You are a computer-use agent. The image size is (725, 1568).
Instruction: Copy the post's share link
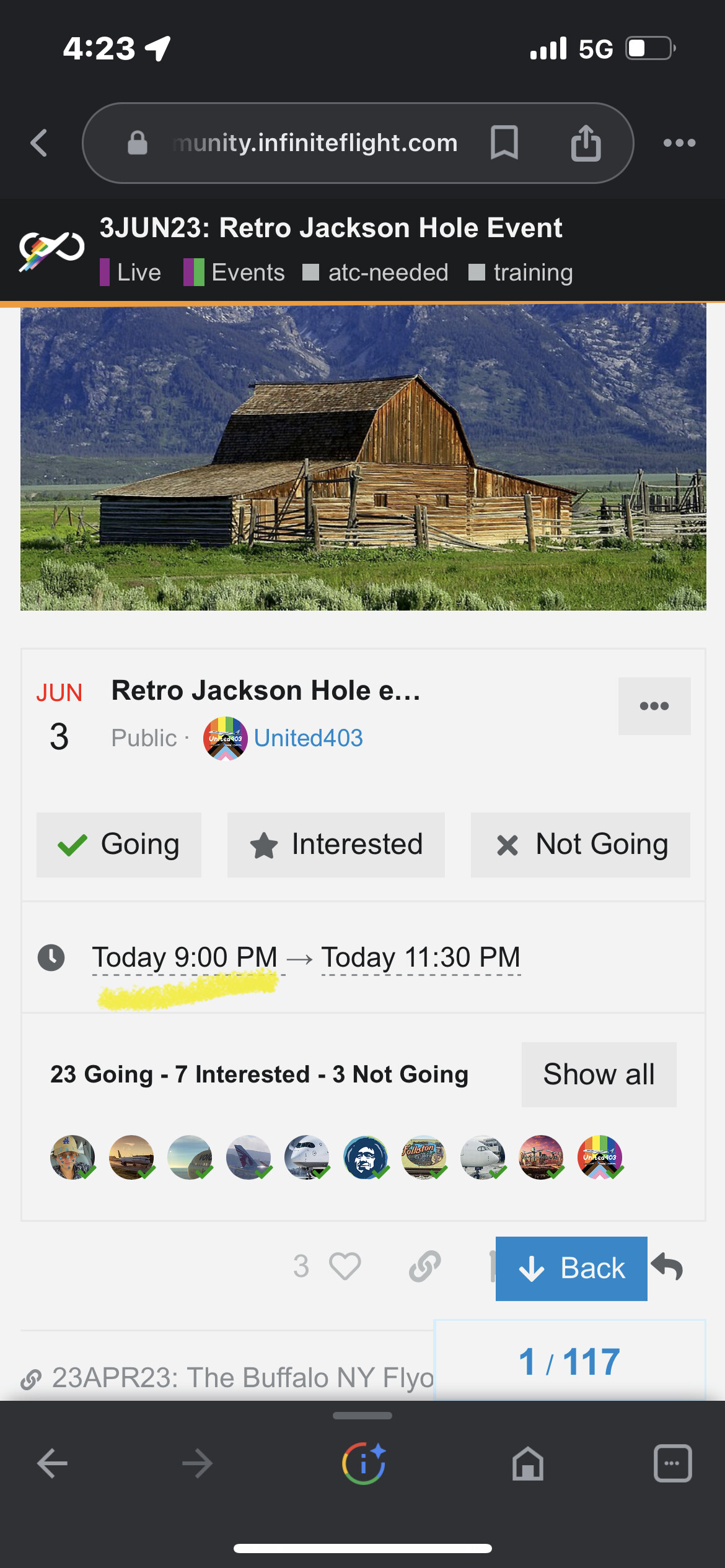[x=425, y=1266]
